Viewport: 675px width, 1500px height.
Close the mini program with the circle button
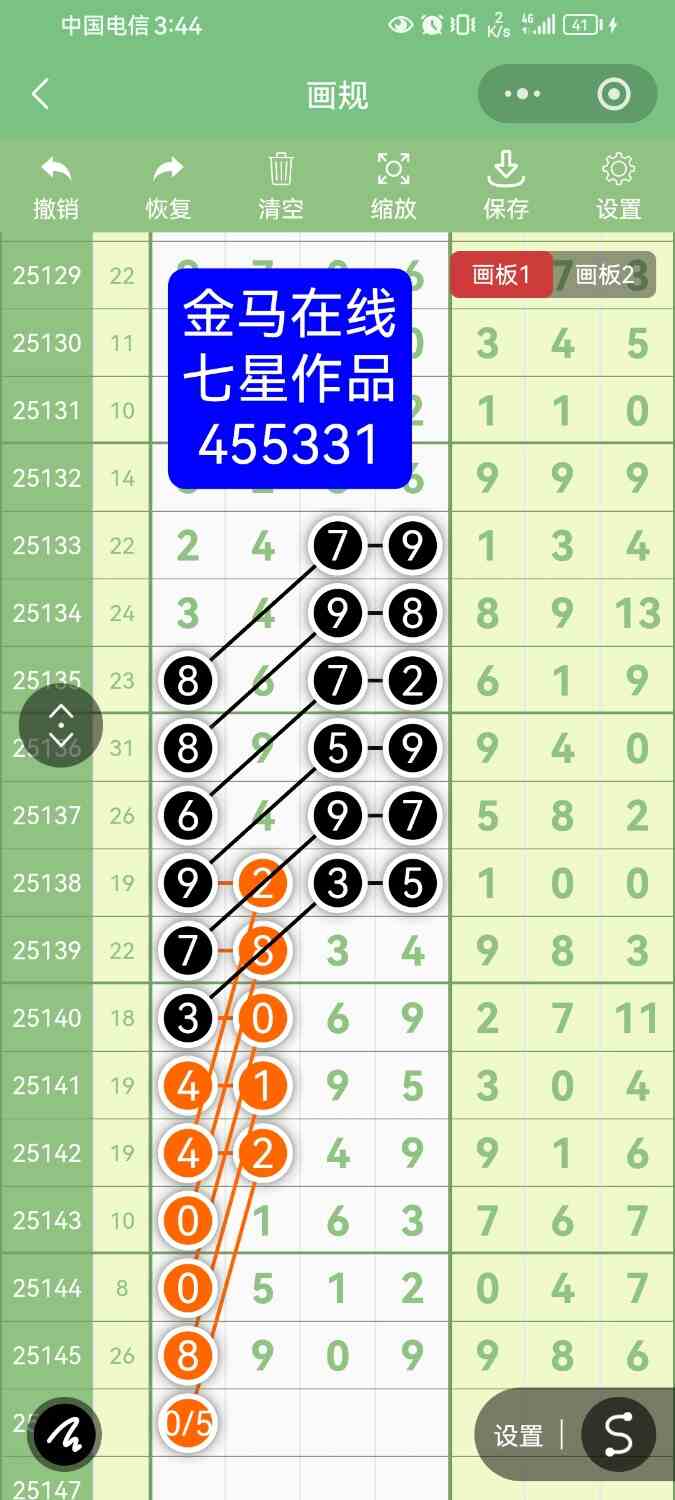point(613,95)
